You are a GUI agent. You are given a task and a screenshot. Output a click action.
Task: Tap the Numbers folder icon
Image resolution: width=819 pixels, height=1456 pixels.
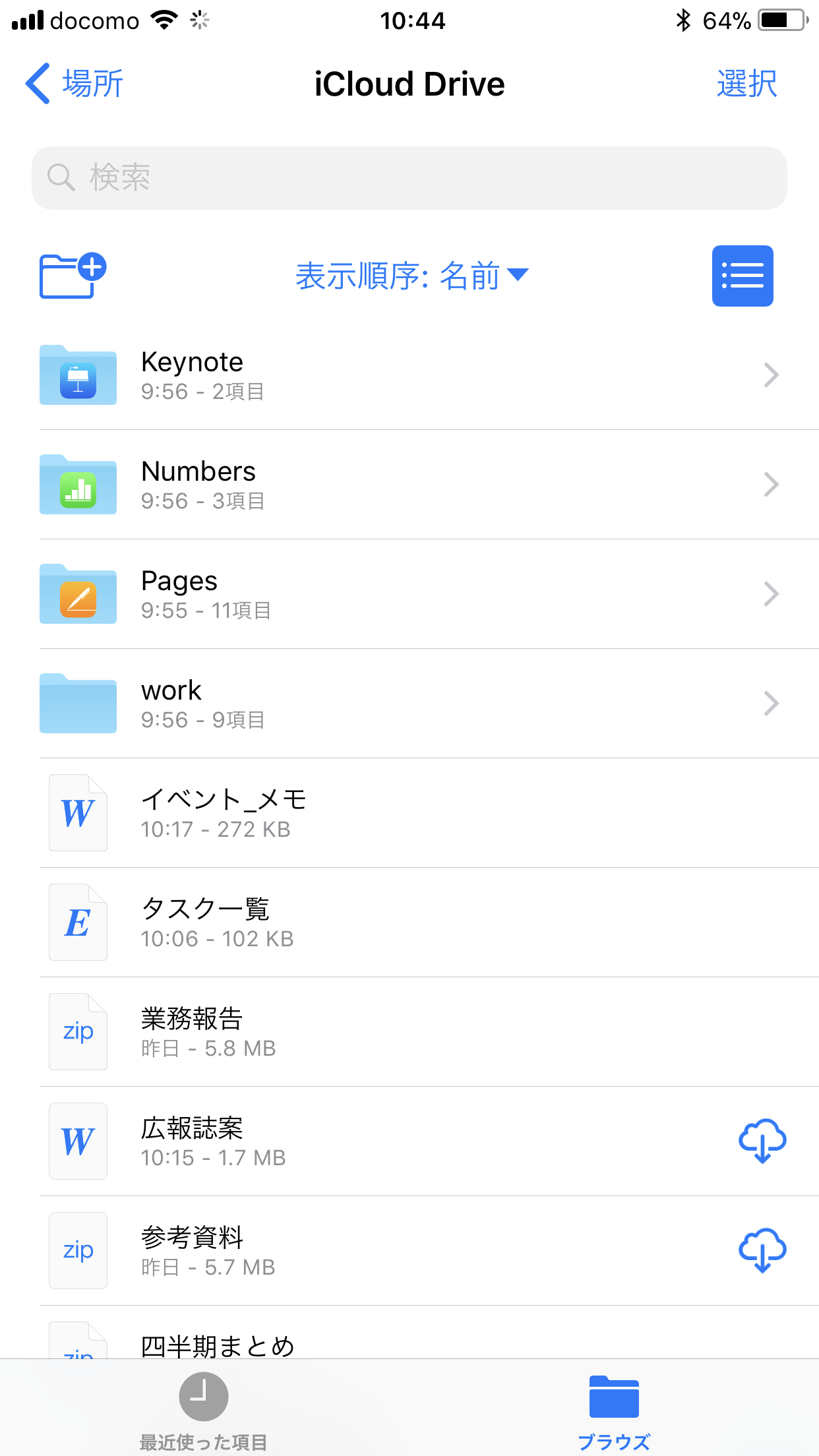pyautogui.click(x=77, y=485)
